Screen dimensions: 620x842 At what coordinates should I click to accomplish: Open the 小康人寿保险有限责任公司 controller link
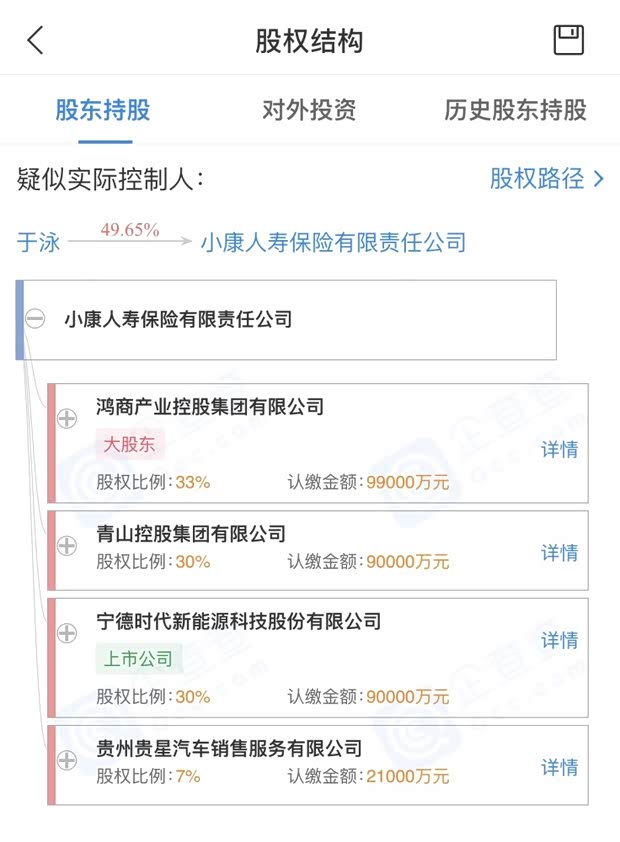333,242
